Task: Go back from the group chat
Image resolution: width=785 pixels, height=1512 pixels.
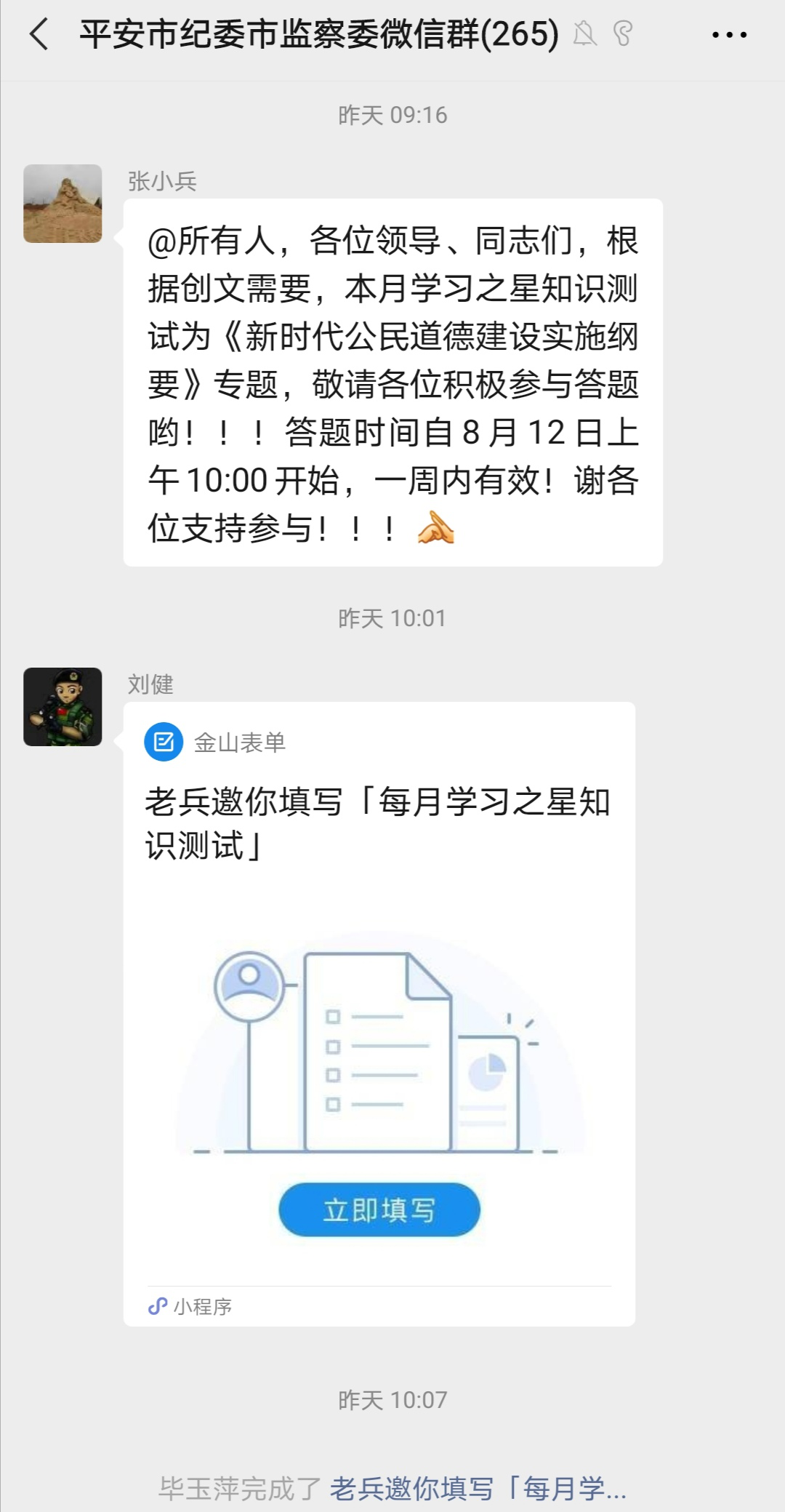Action: pyautogui.click(x=39, y=34)
